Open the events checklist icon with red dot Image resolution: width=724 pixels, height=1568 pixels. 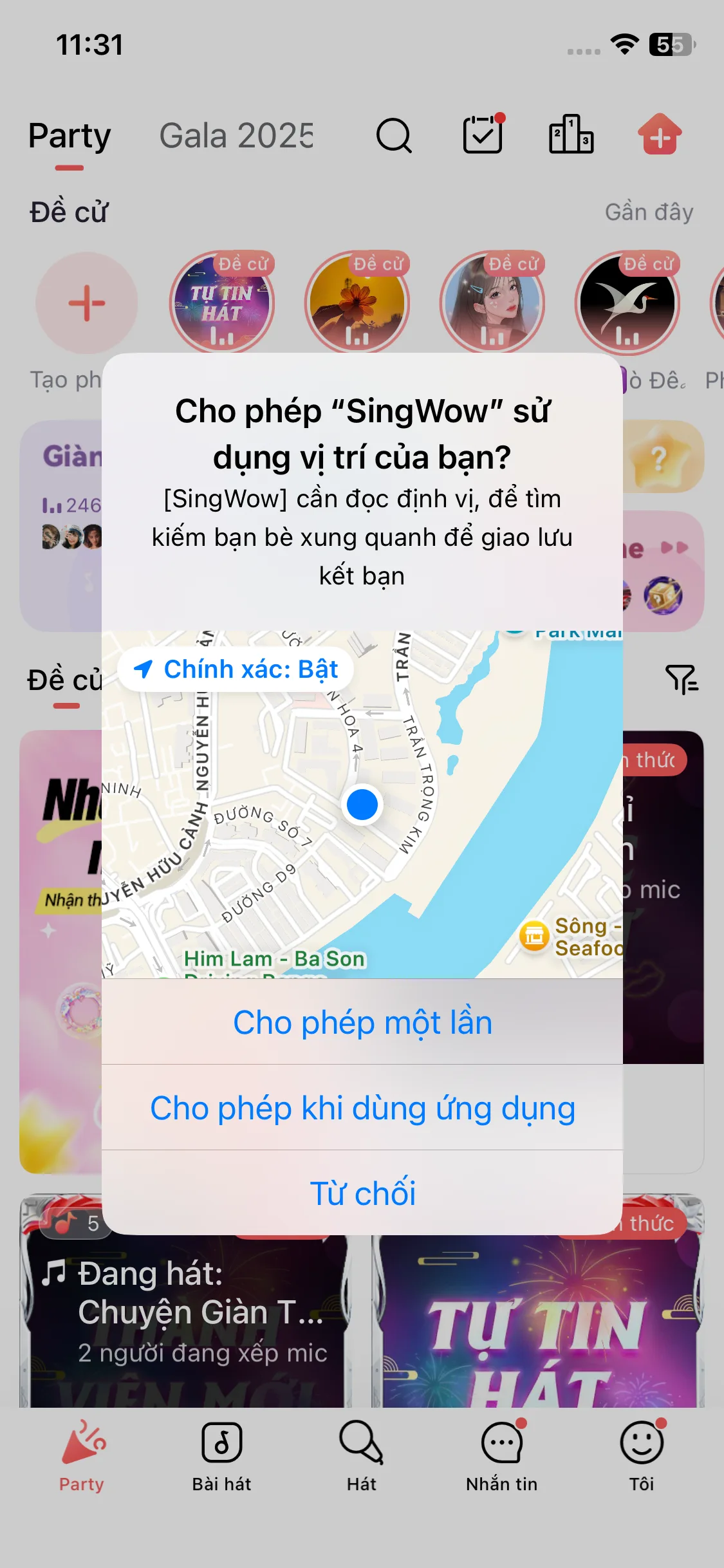point(483,135)
